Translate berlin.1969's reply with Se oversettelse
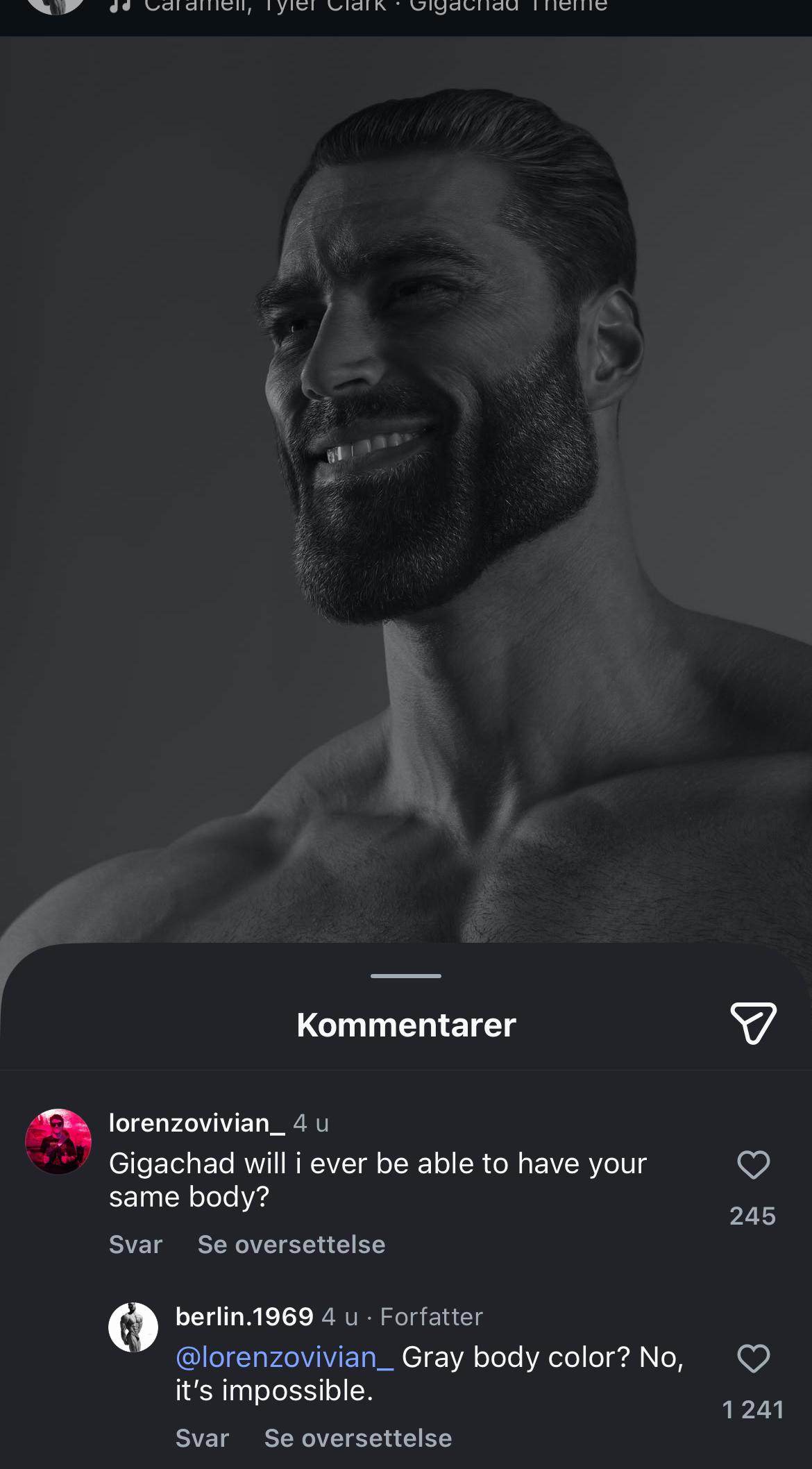 [x=357, y=1438]
